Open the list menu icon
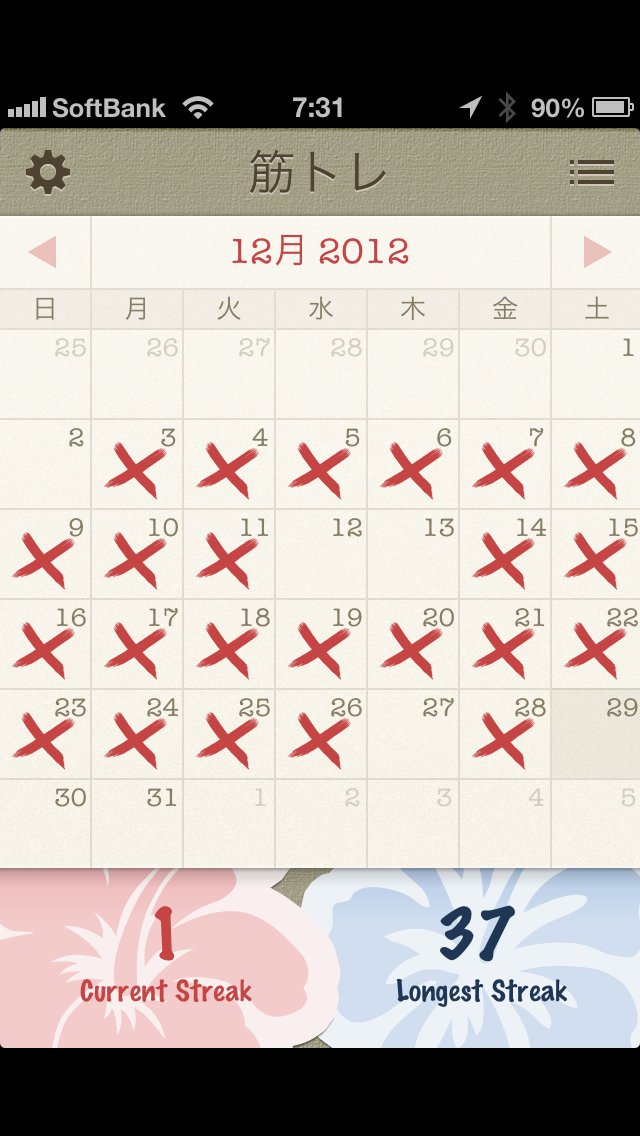The width and height of the screenshot is (640, 1136). (591, 172)
